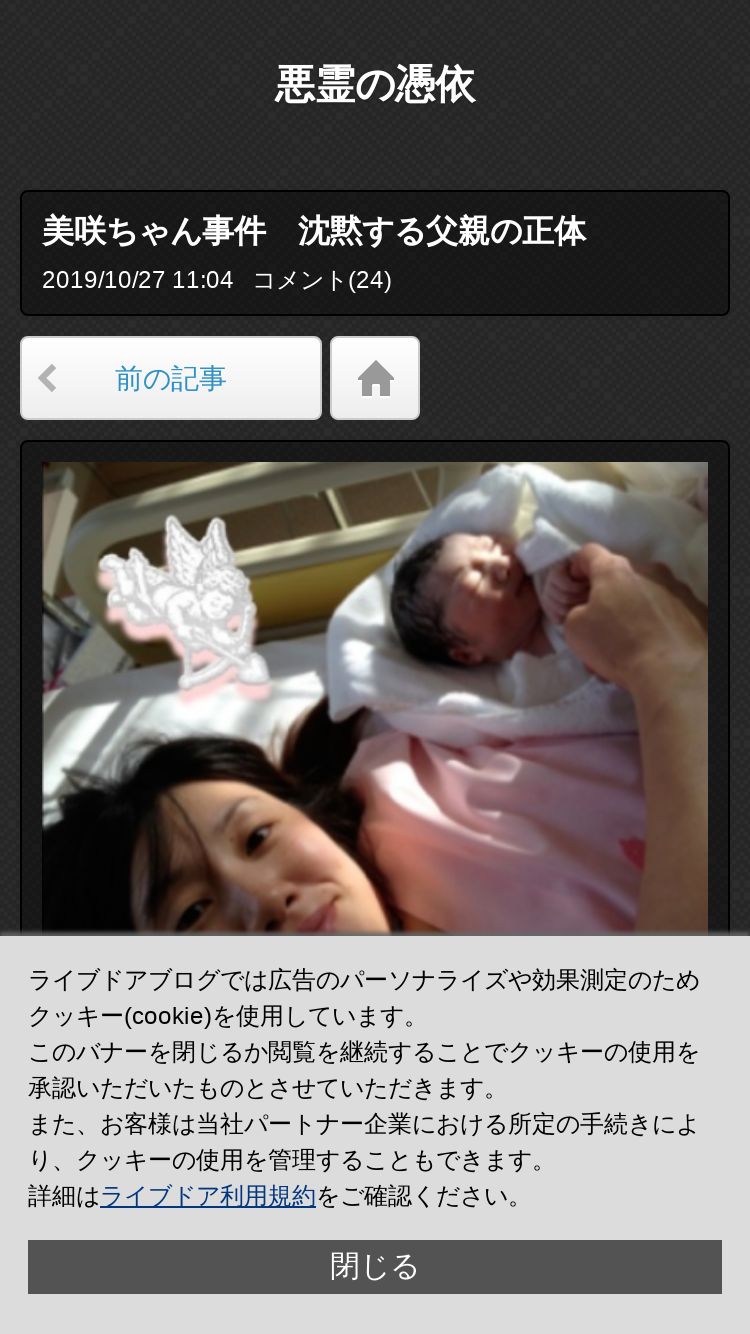
Task: Tap the home icon button
Action: click(375, 378)
